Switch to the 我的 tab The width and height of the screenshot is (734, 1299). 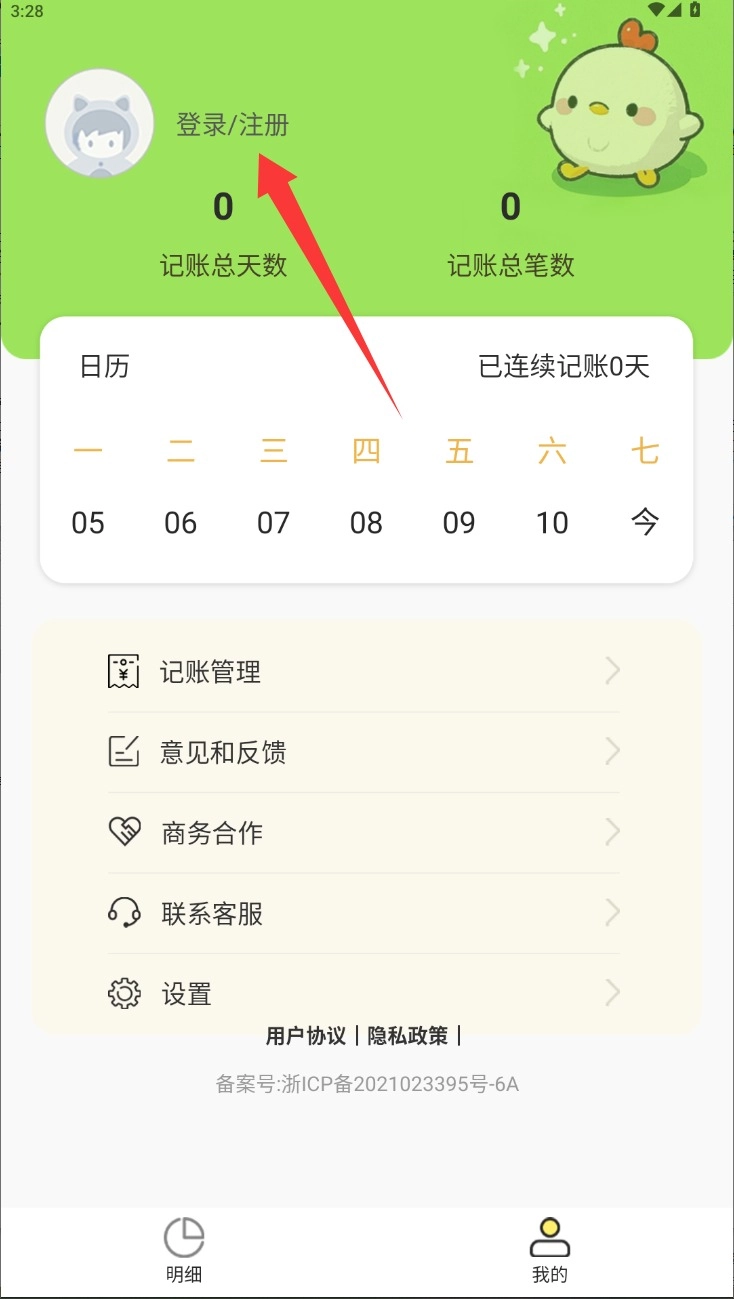[x=550, y=1250]
